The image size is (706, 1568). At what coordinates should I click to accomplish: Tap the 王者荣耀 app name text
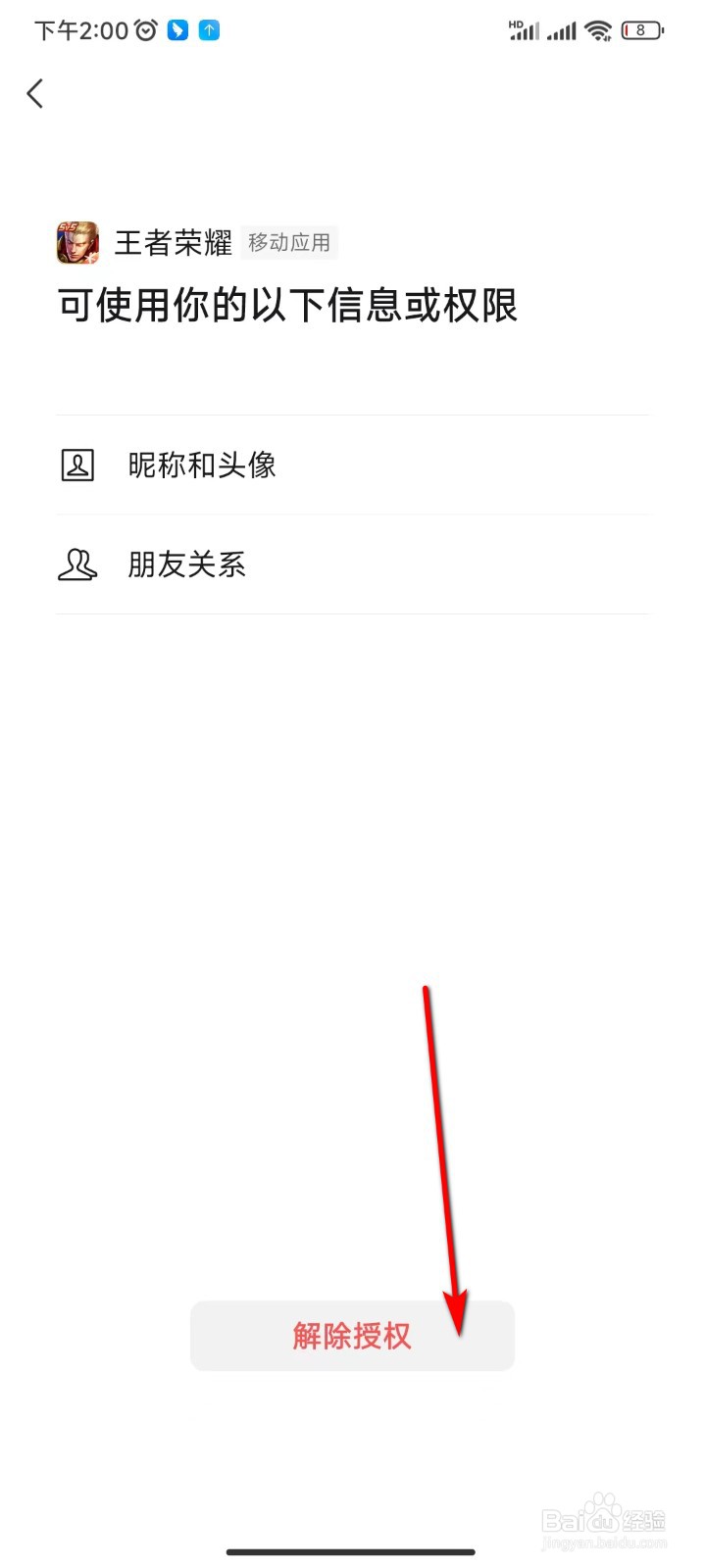click(x=175, y=243)
